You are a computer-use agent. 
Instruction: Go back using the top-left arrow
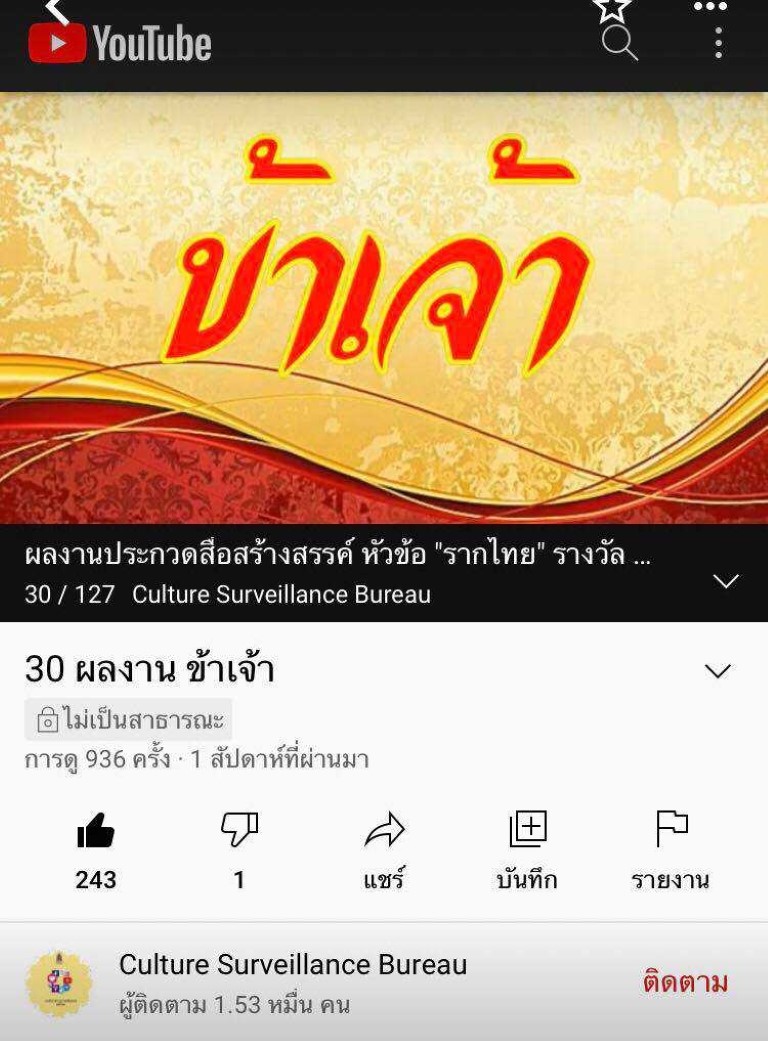click(x=58, y=10)
